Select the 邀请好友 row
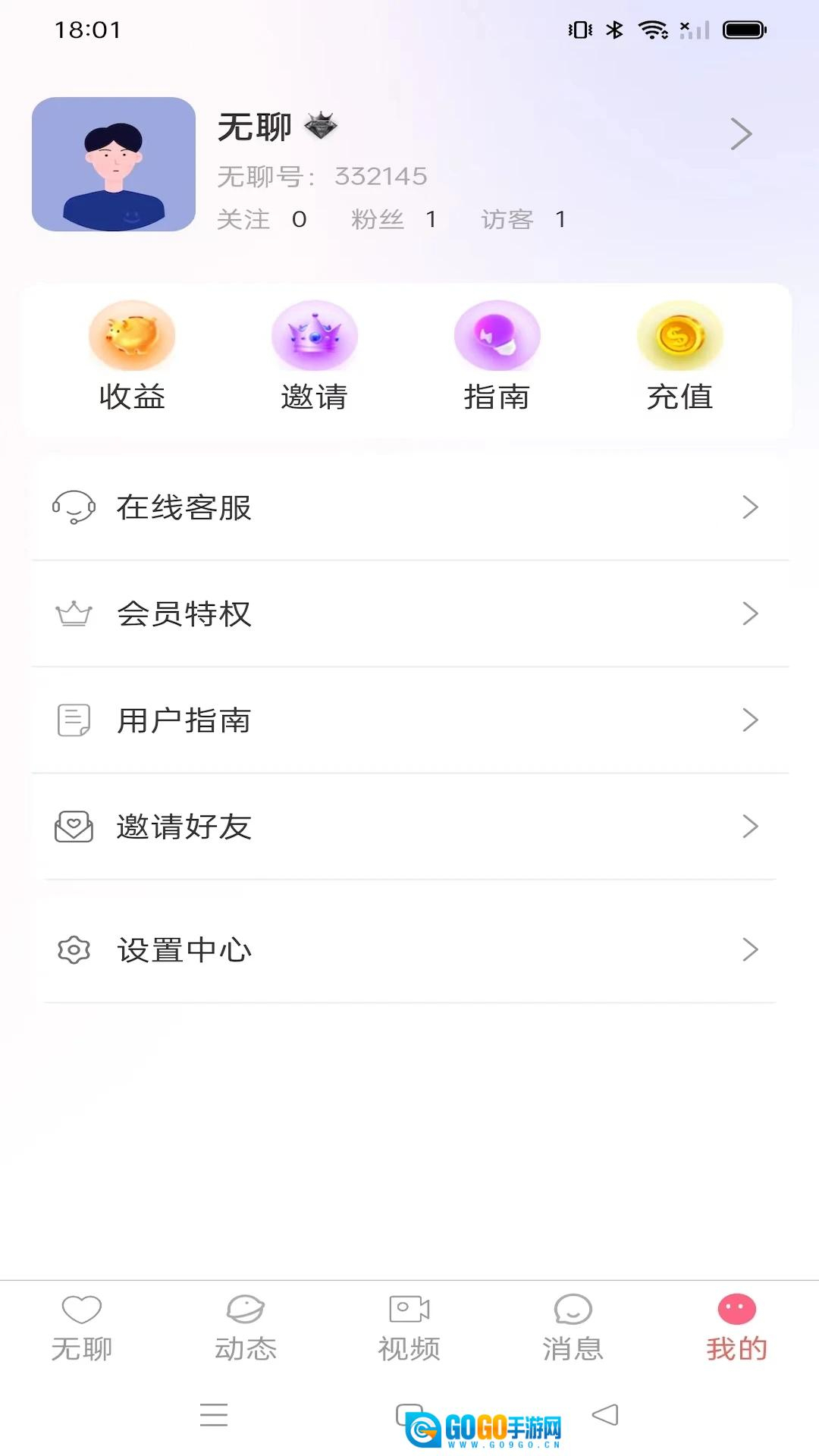Screen dimensions: 819x1456 coord(409,826)
